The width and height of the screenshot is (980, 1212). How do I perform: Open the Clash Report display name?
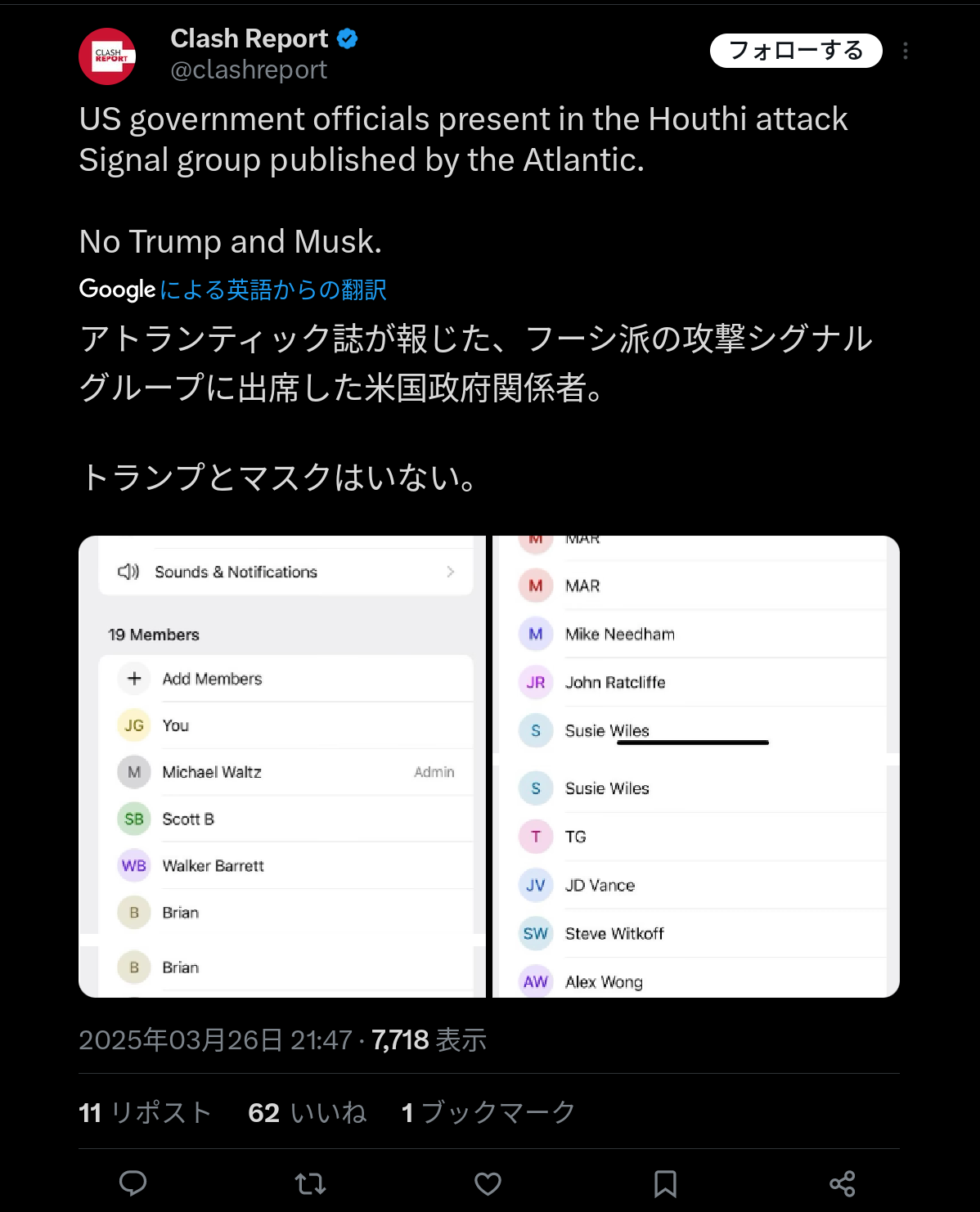click(249, 38)
